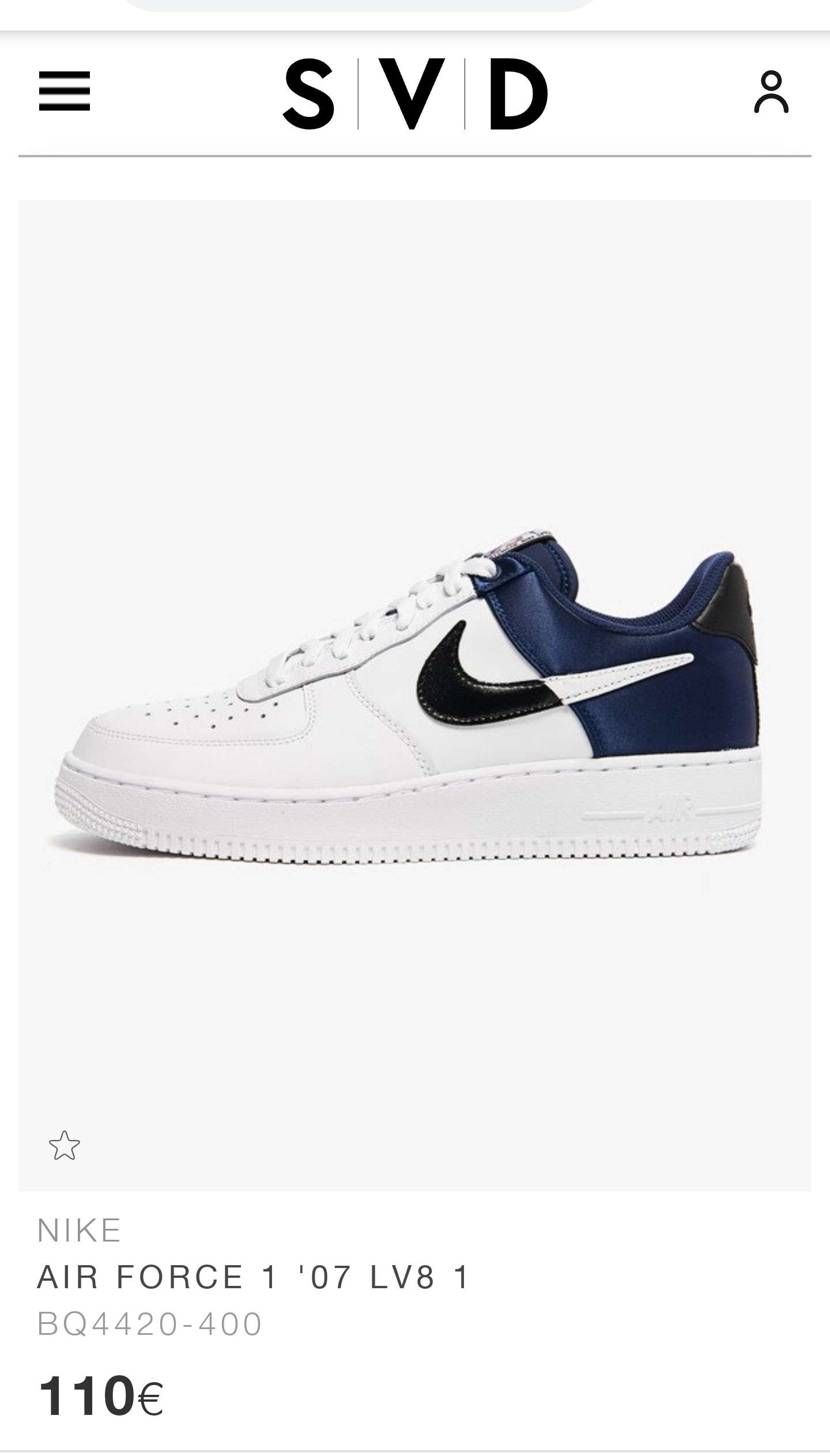Open the hamburger menu
The height and width of the screenshot is (1453, 830).
click(65, 92)
